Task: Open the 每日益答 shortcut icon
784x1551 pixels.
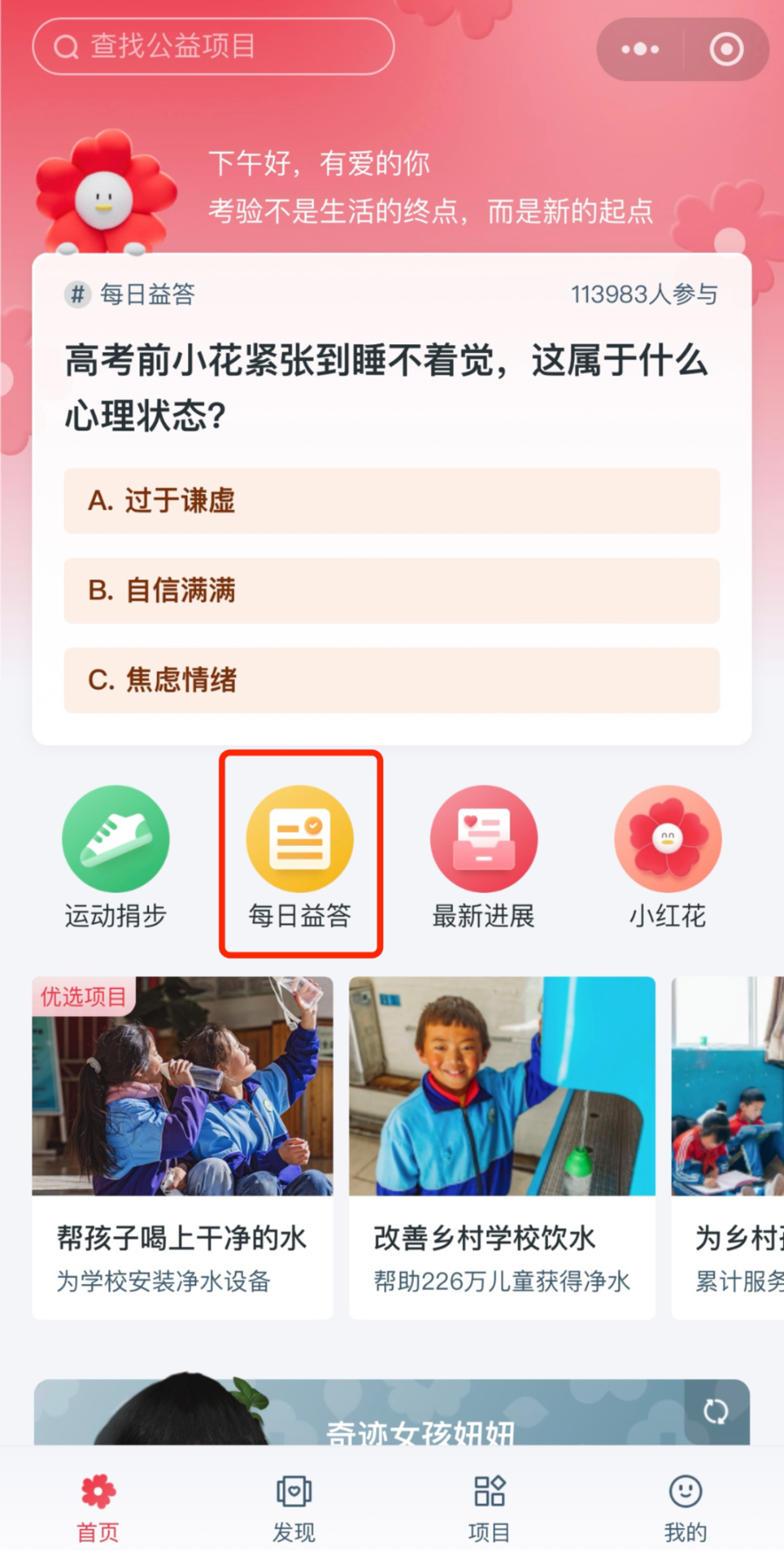Action: click(300, 840)
